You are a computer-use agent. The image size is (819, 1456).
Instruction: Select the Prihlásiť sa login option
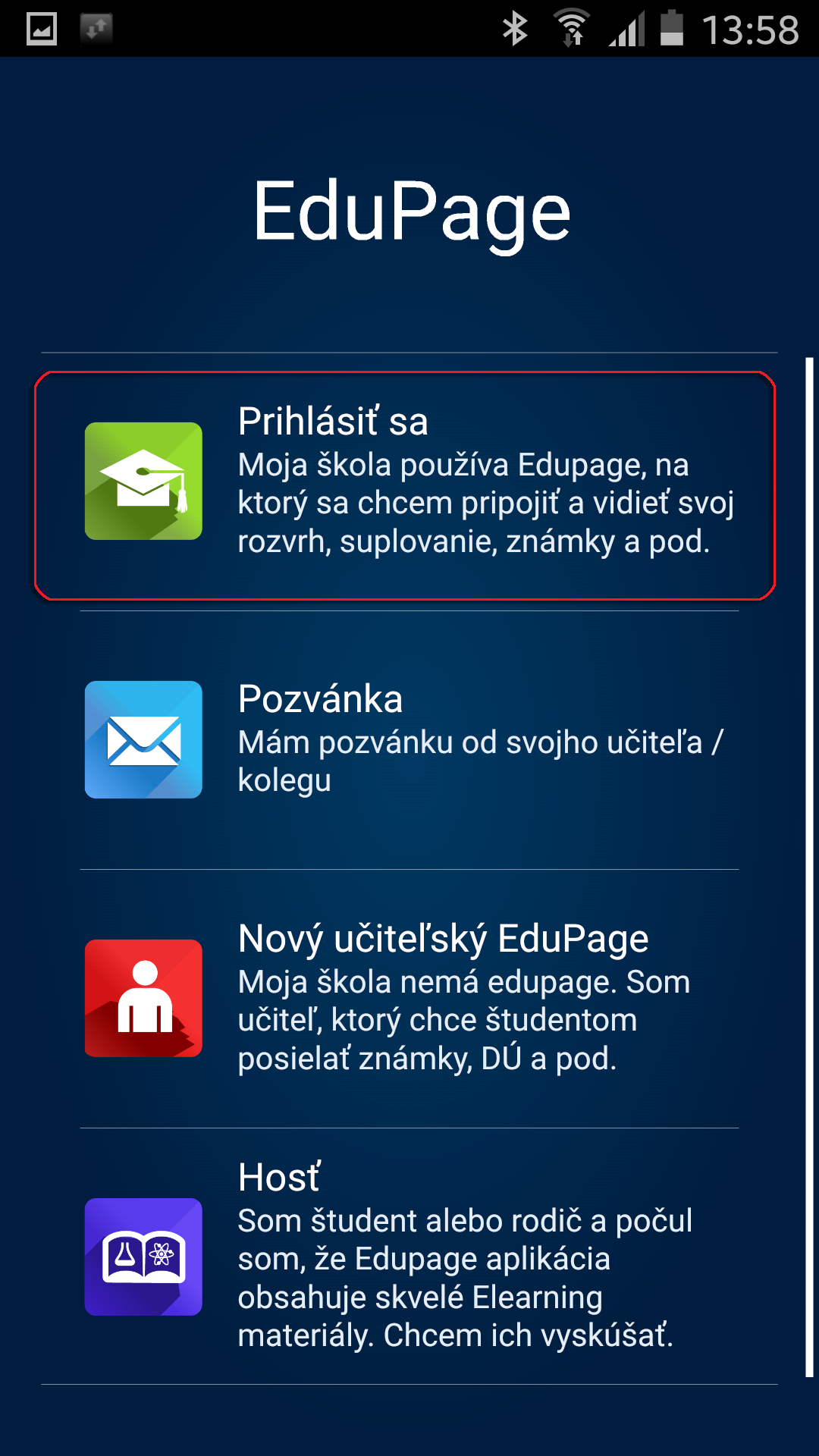pos(405,485)
